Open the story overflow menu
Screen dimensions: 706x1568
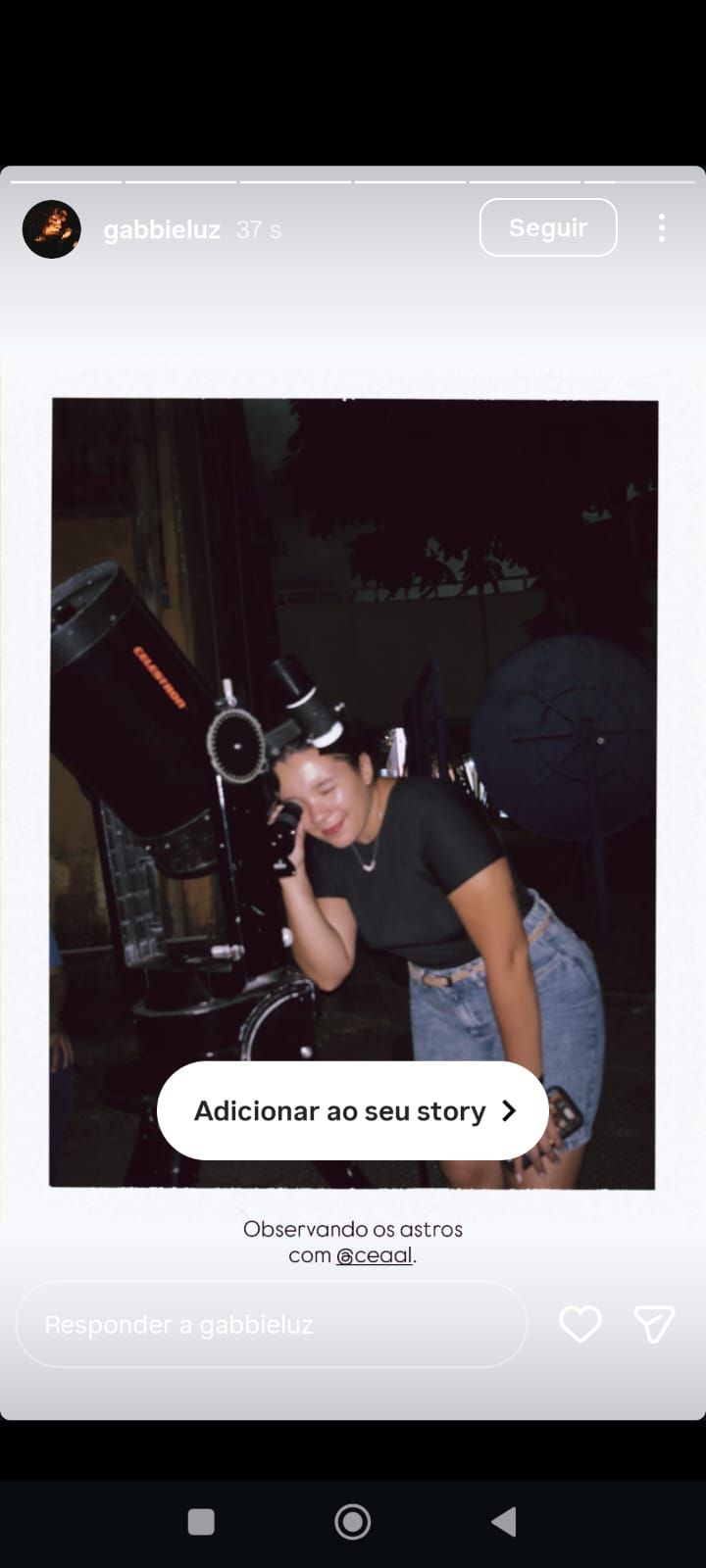click(x=662, y=227)
